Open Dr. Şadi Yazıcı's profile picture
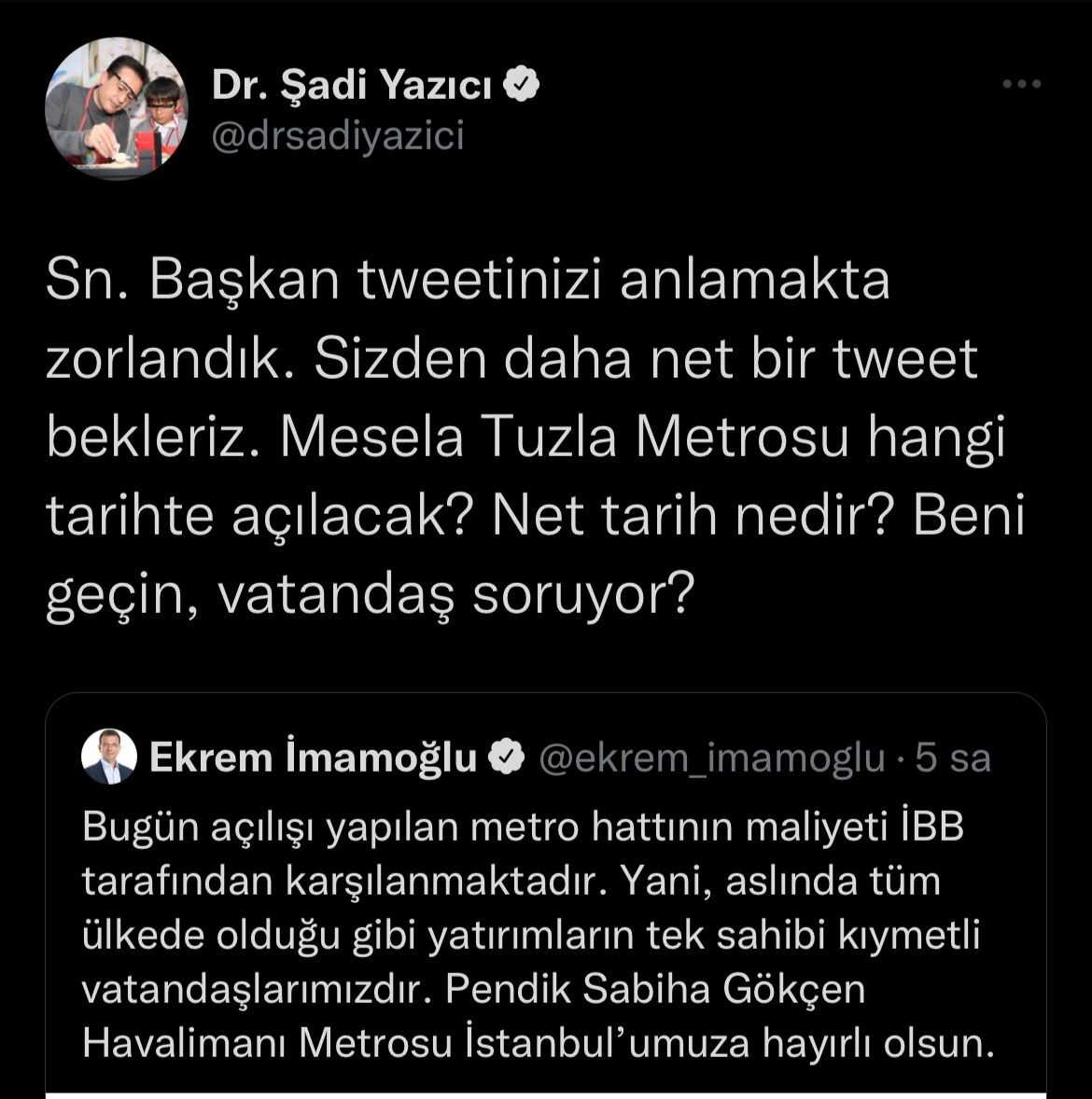This screenshot has height=1099, width=1092. 116,110
